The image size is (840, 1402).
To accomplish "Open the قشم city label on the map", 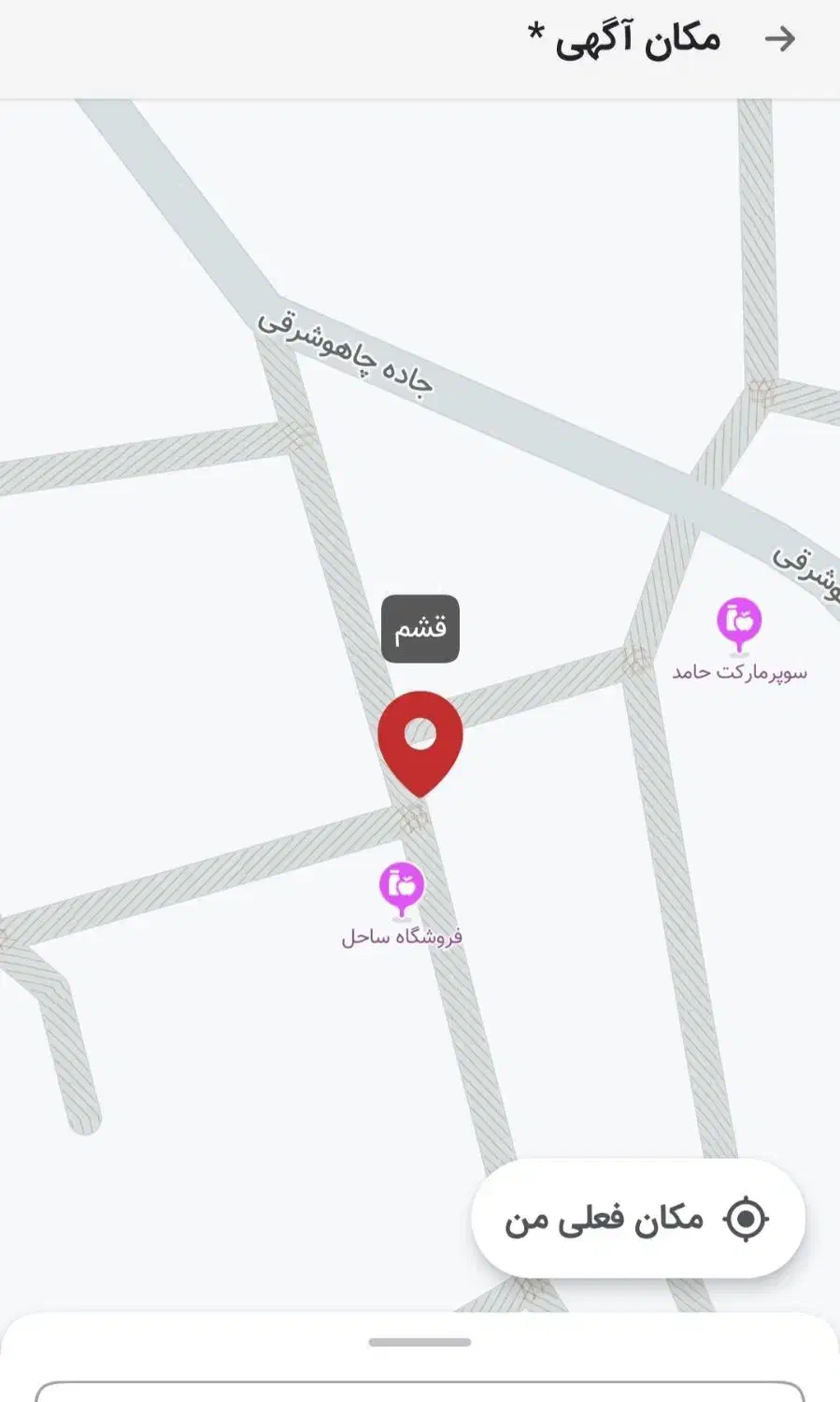I will click(421, 628).
